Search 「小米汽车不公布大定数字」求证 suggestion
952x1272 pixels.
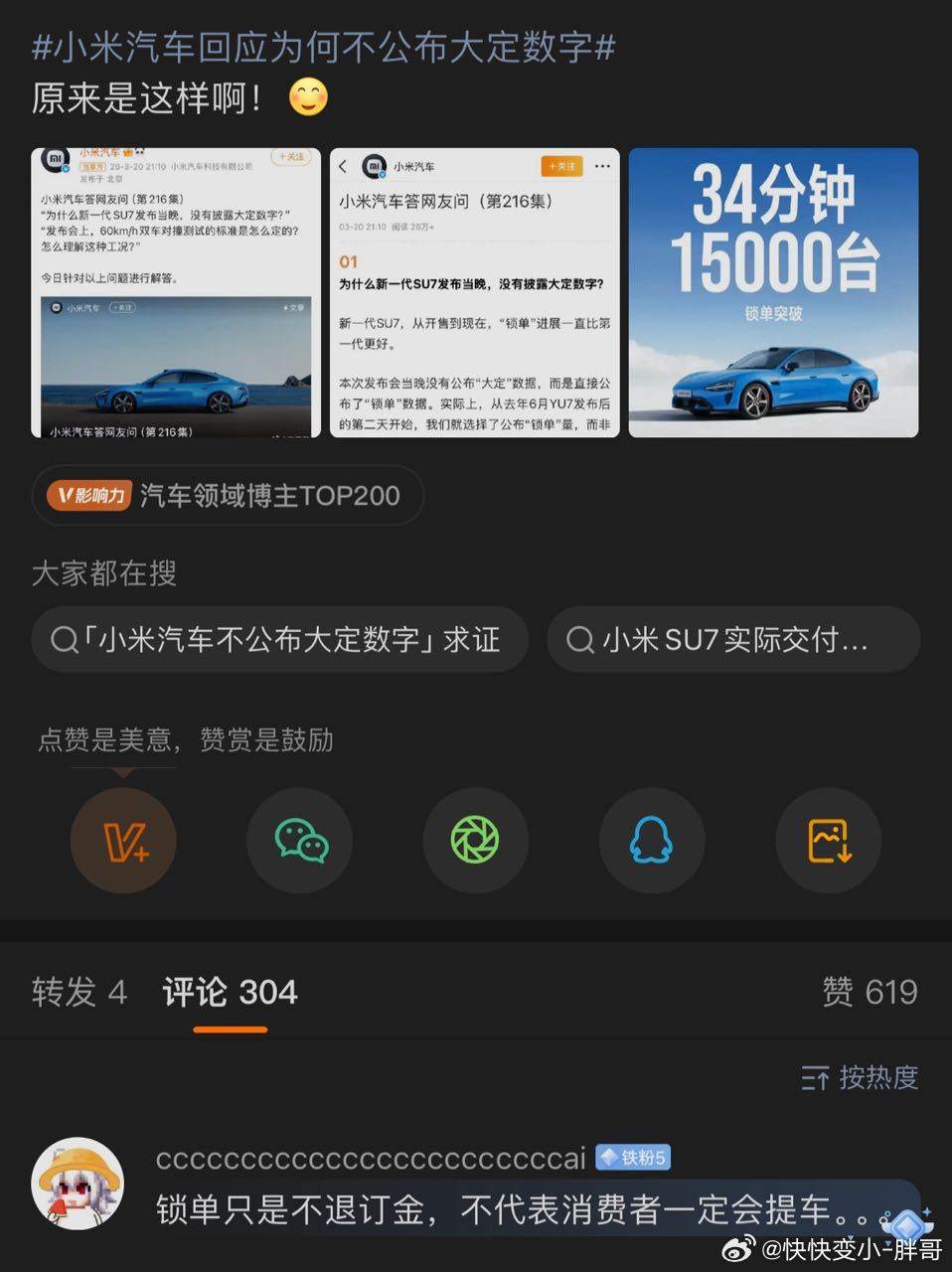[278, 640]
